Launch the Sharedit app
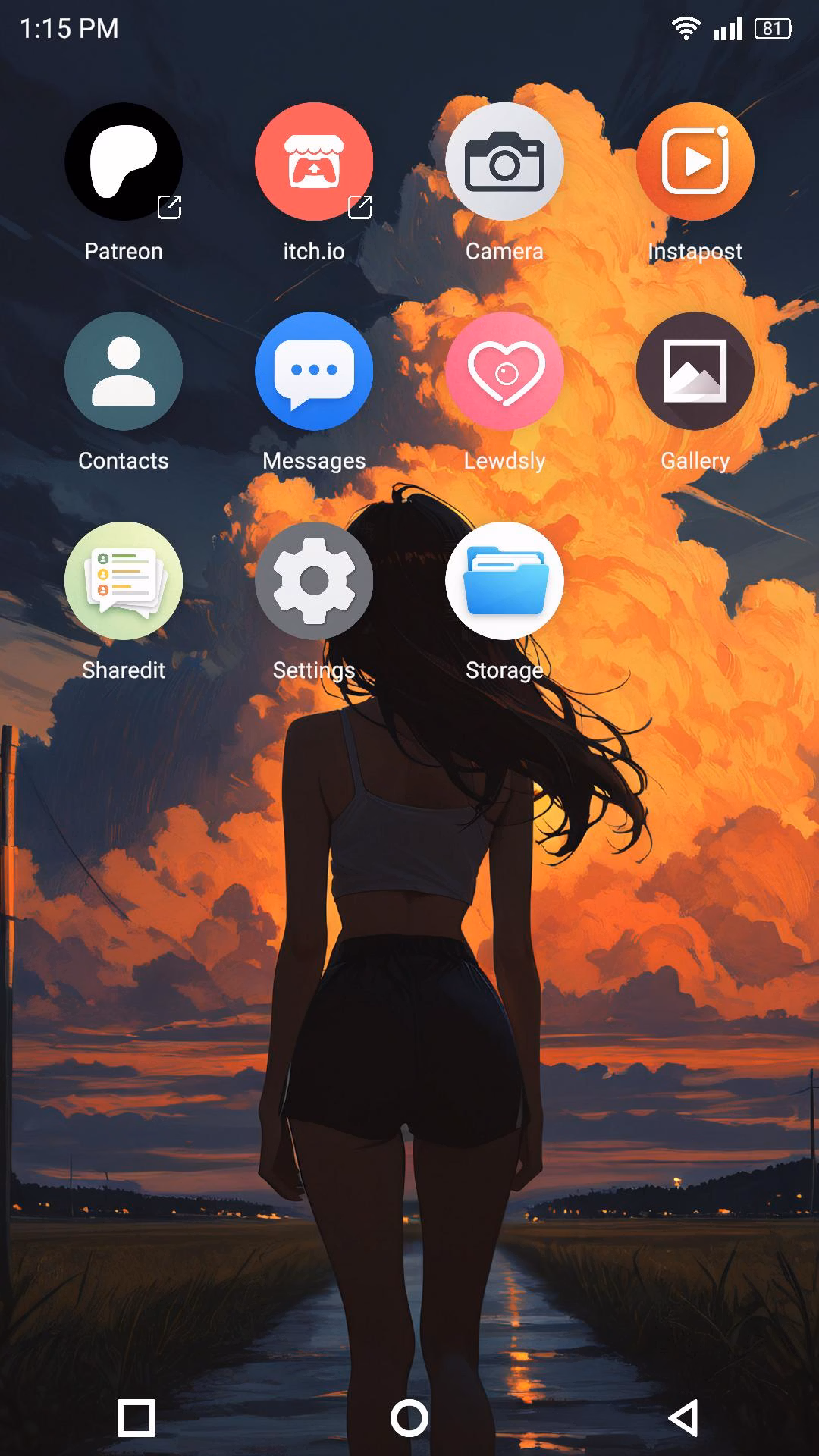The image size is (819, 1456). coord(124,580)
